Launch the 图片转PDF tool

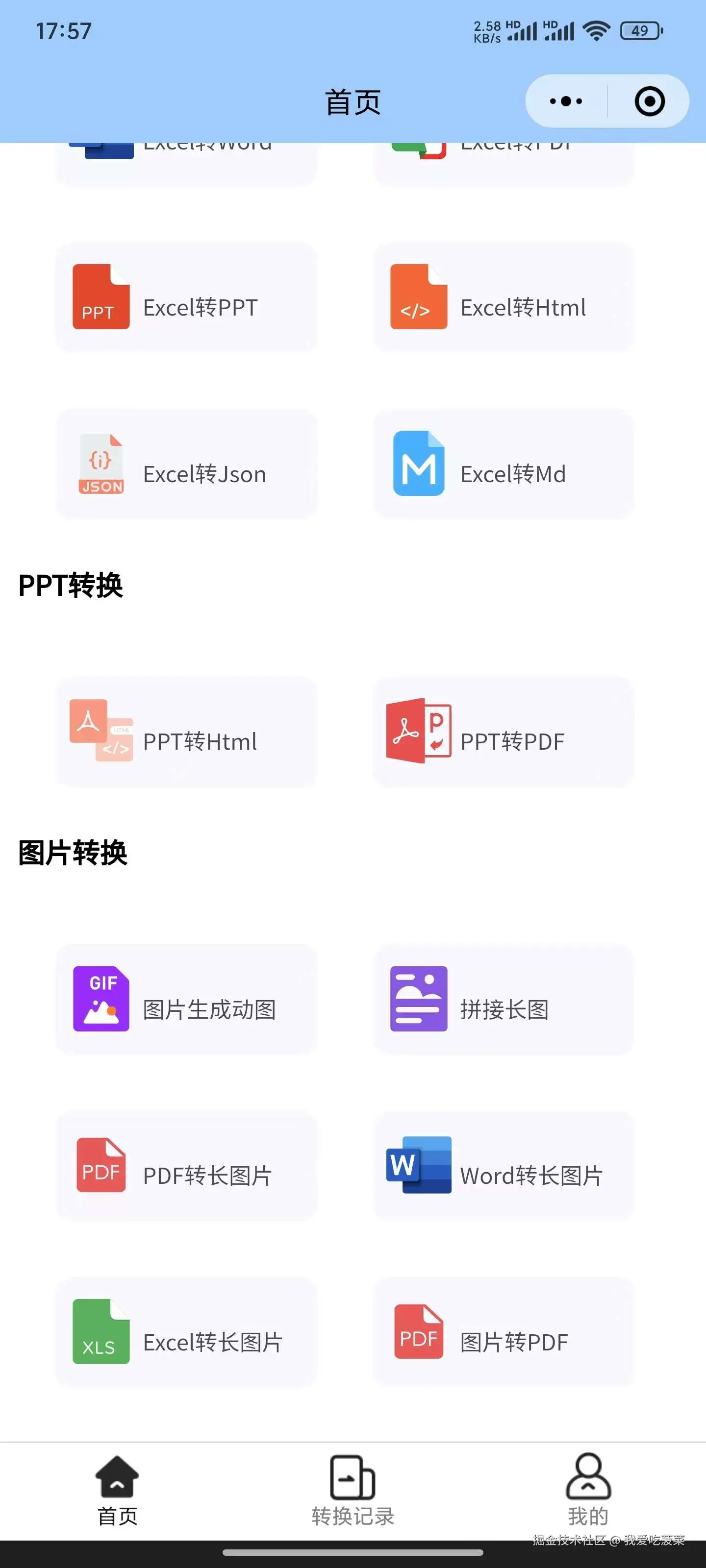tap(504, 1332)
